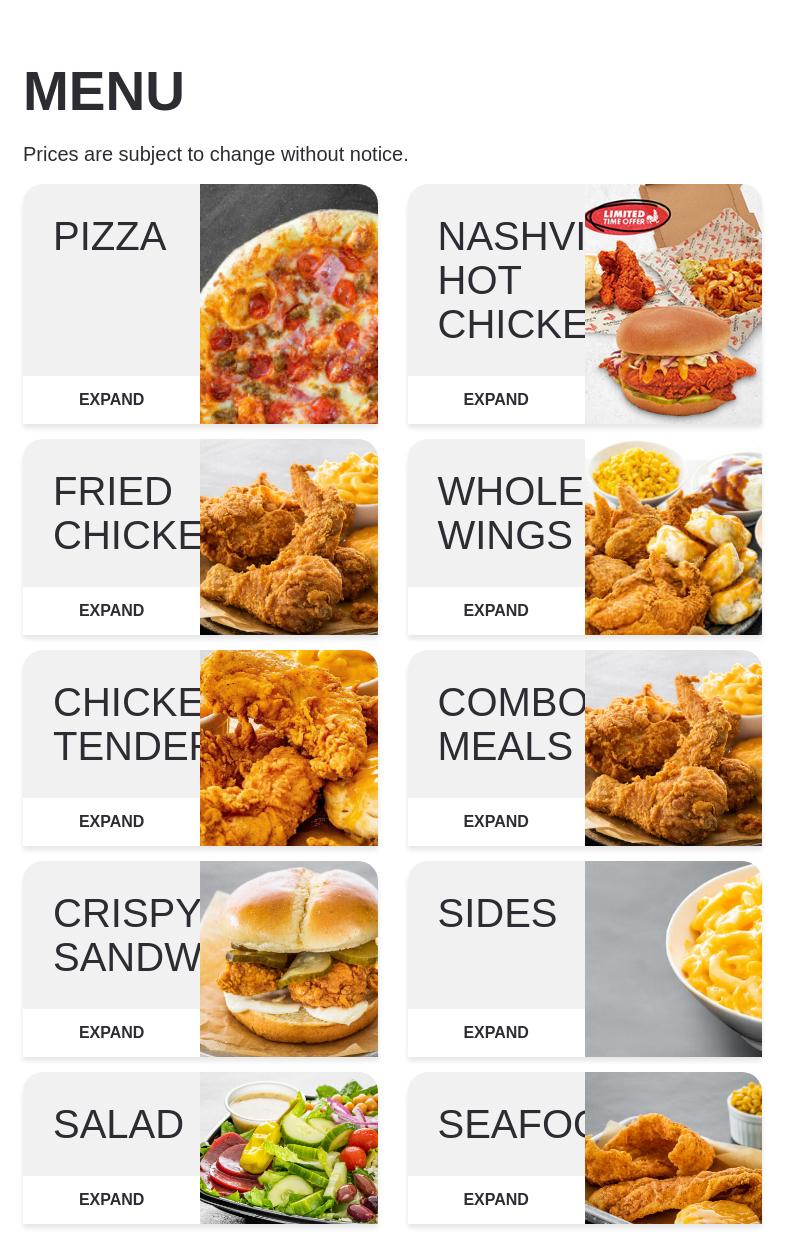Image resolution: width=785 pixels, height=1233 pixels.
Task: Expand the Salad category
Action: pyautogui.click(x=111, y=1199)
